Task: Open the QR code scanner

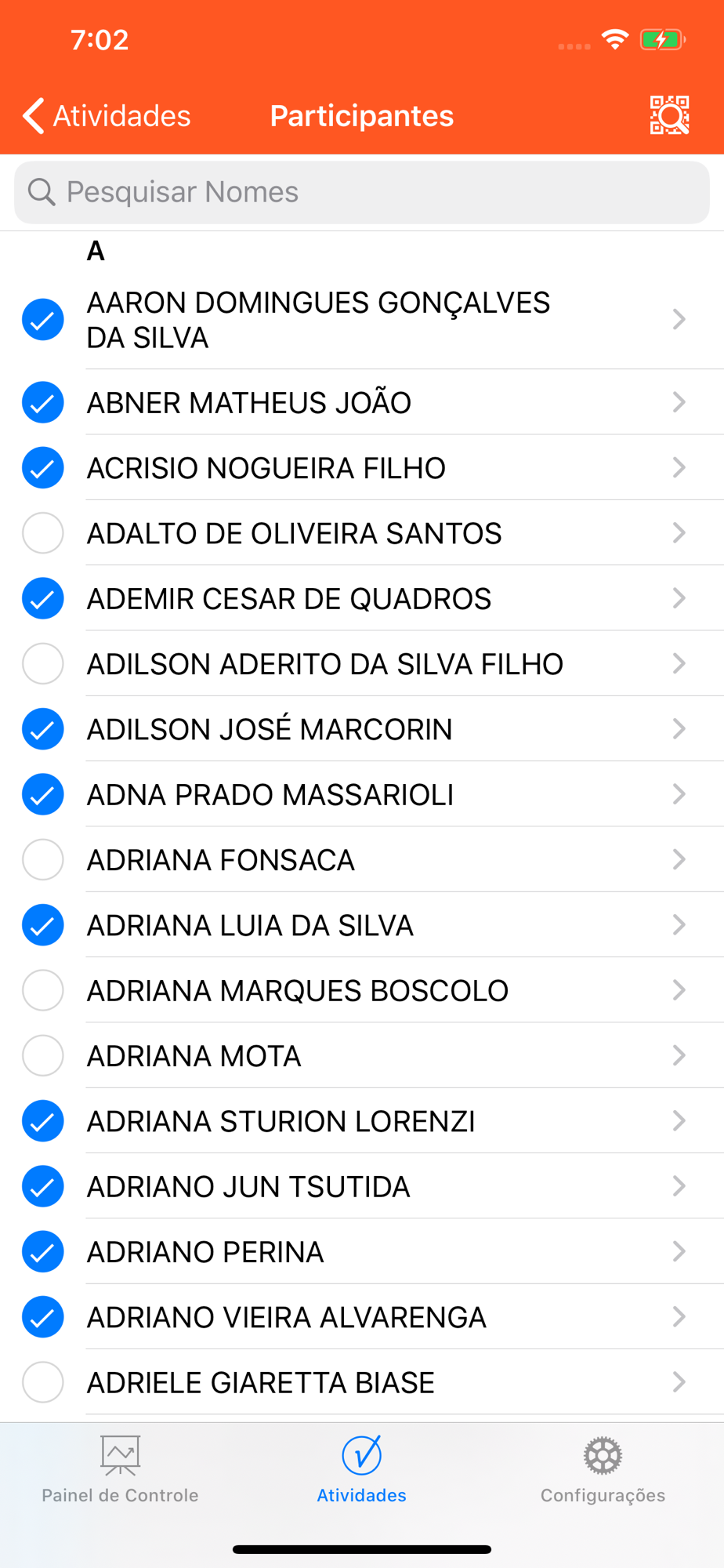Action: 669,116
